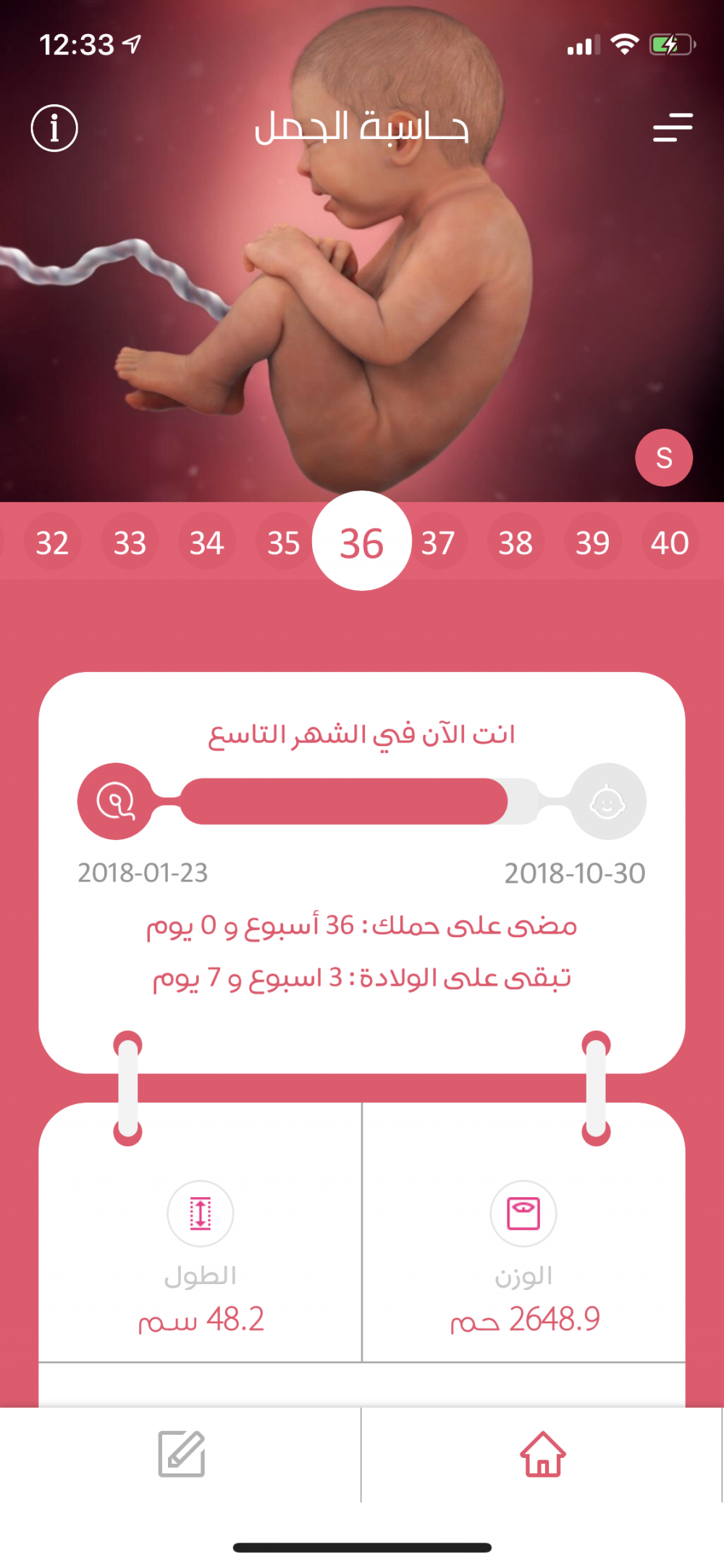Open the hamburger menu

click(673, 127)
